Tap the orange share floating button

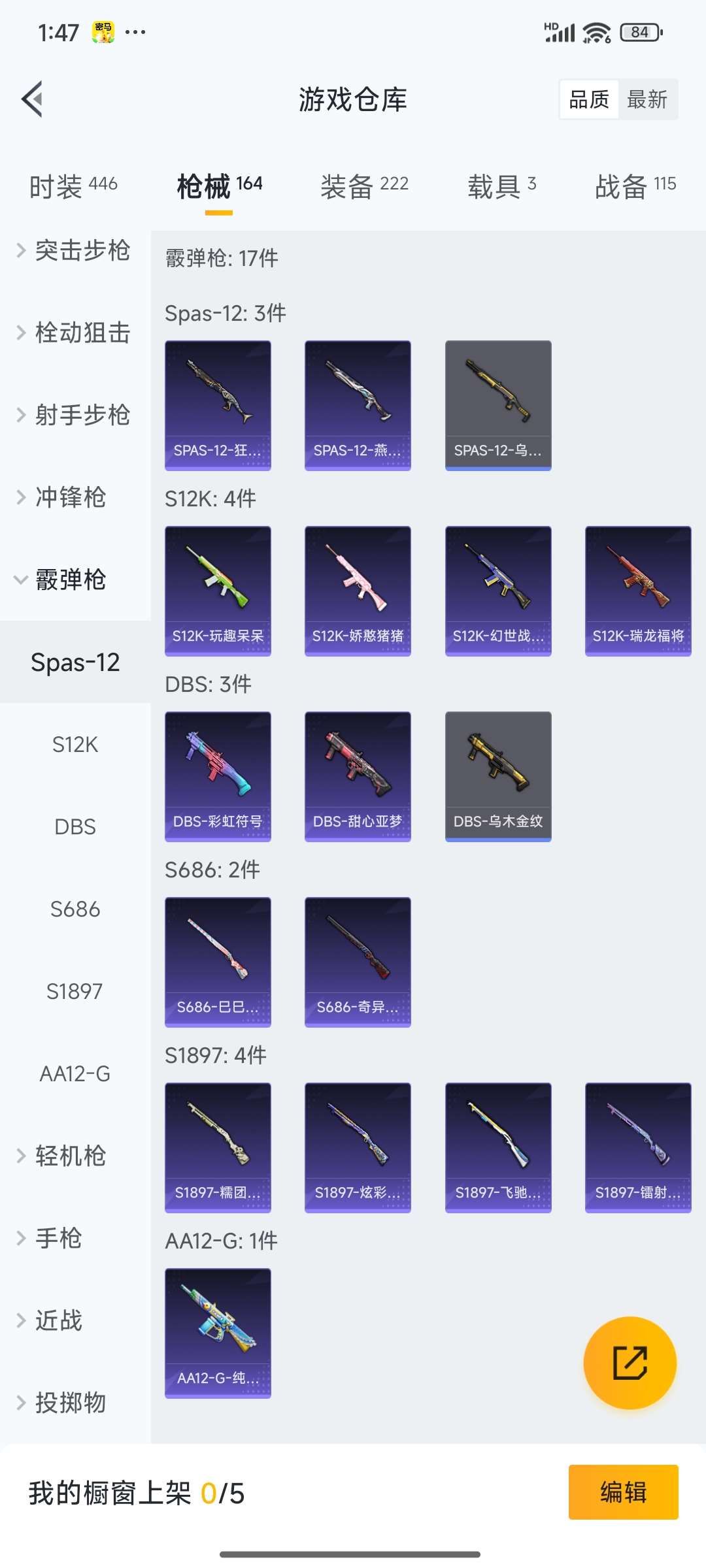coord(630,1362)
